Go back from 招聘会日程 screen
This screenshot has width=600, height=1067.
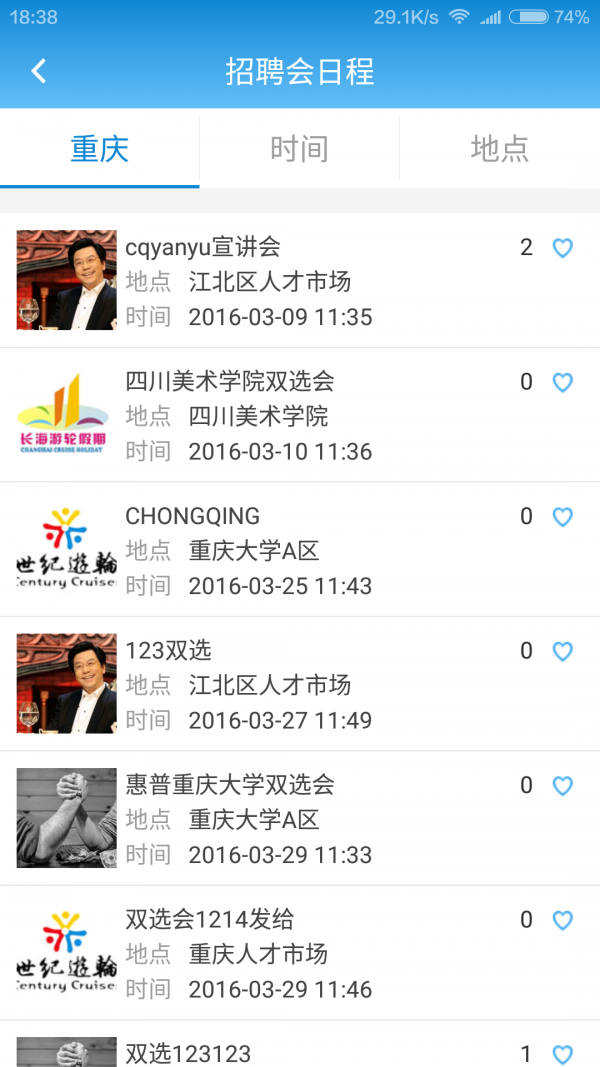pos(39,71)
